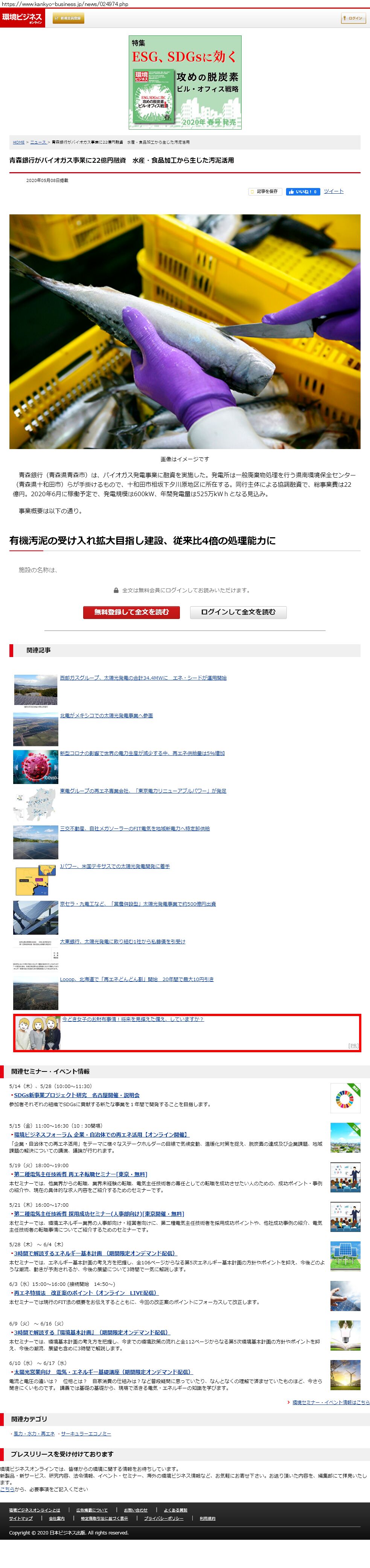Open 北電がメキシコでの太陽光発電事業 article
370x1568 pixels.
(106, 715)
